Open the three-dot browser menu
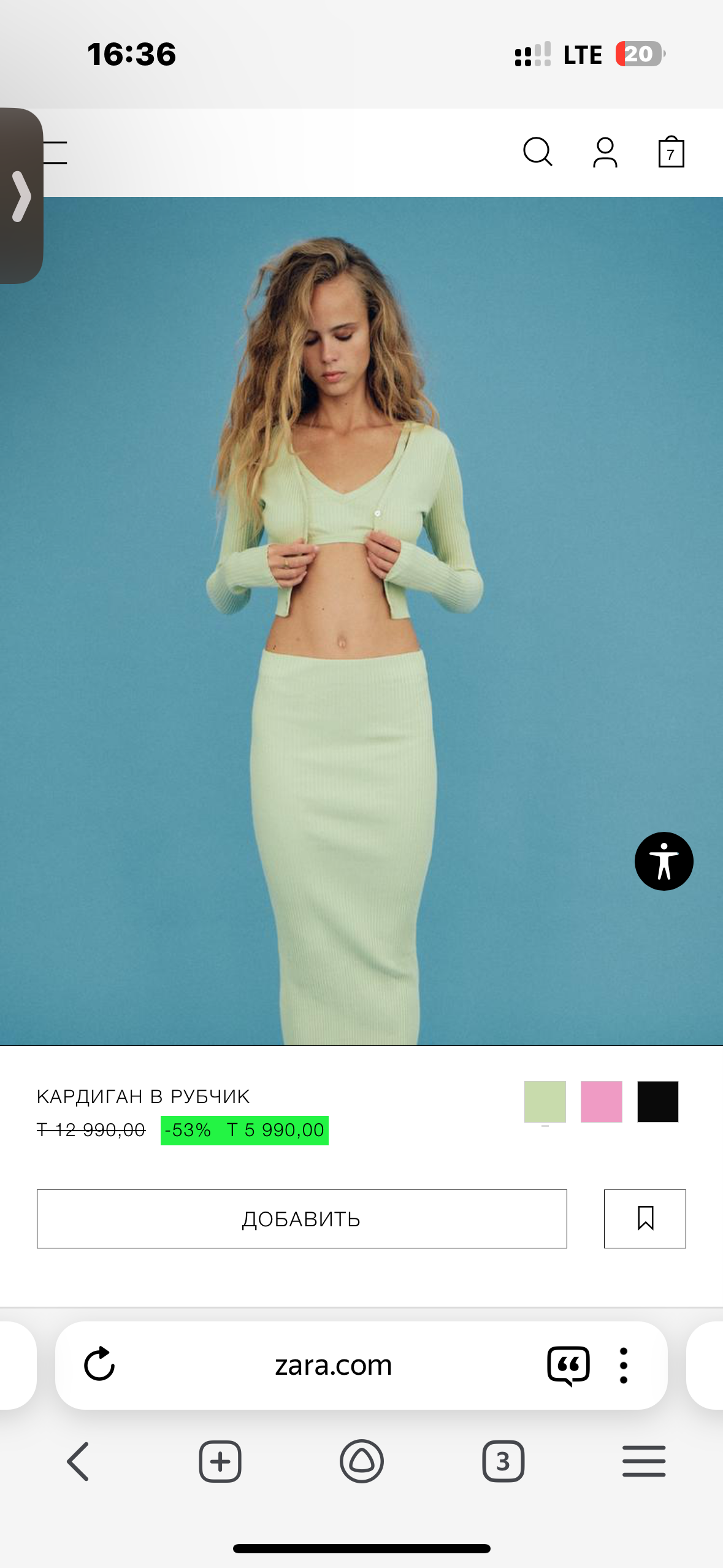The image size is (723, 1568). (x=623, y=1366)
